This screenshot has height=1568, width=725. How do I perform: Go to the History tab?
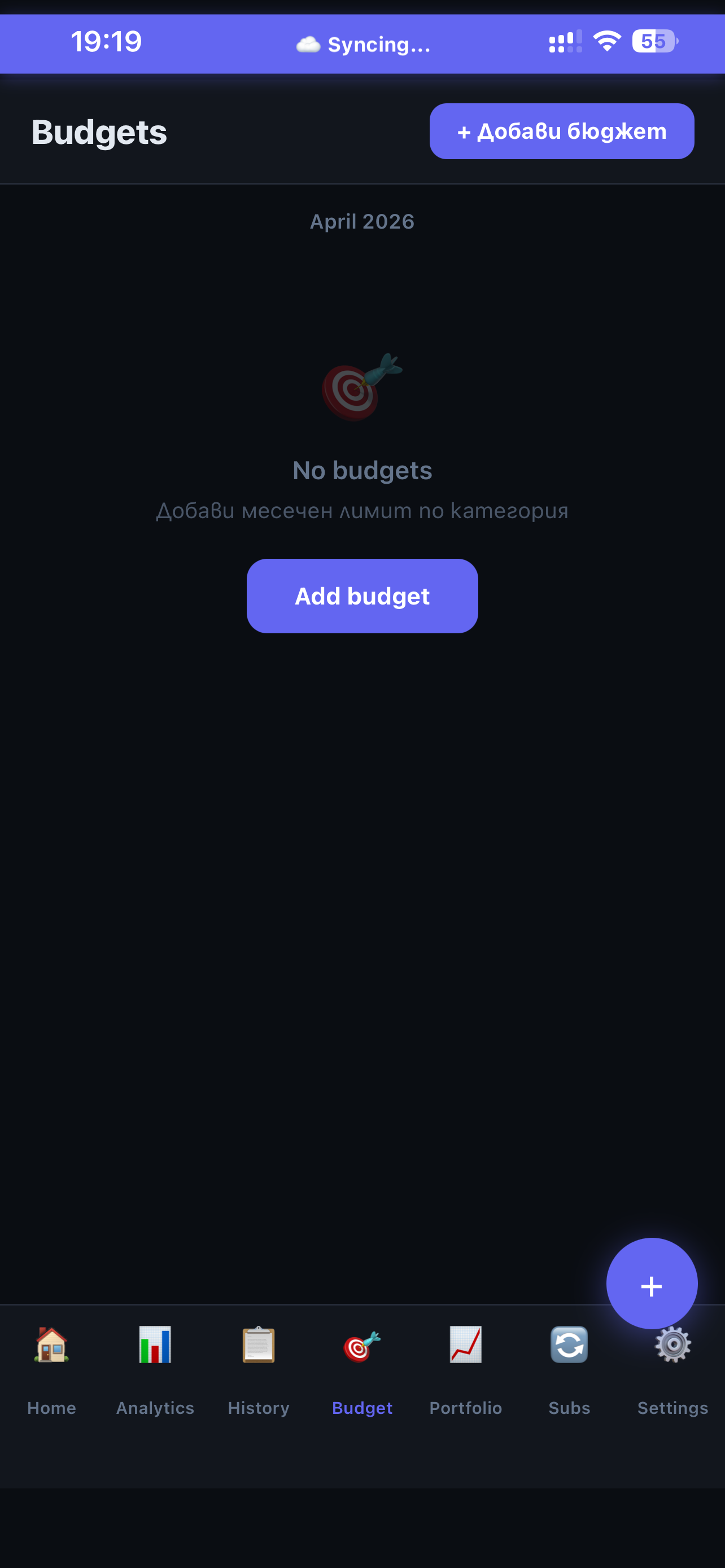(x=259, y=1369)
